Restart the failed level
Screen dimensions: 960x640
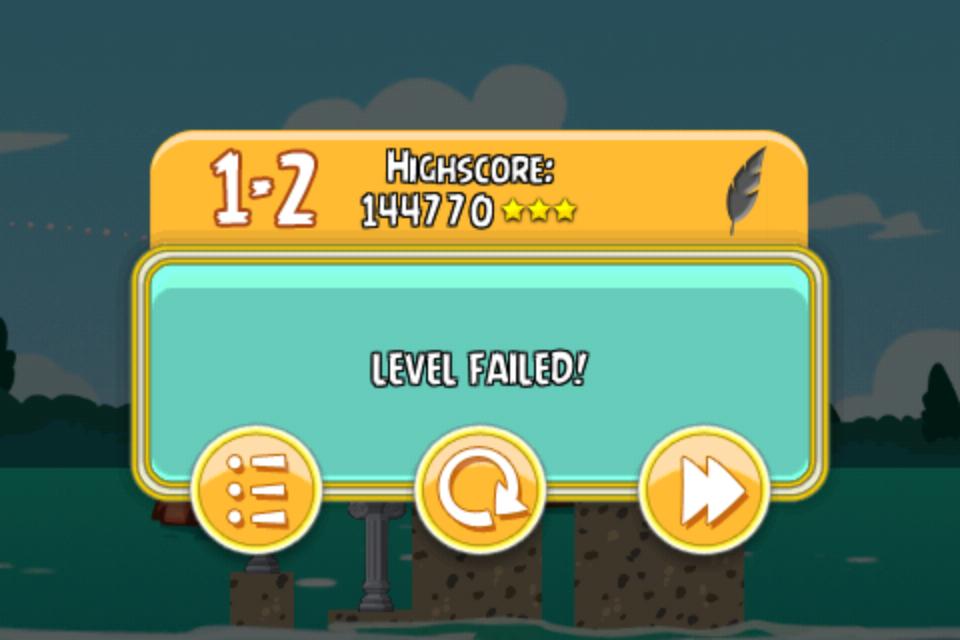[480, 490]
